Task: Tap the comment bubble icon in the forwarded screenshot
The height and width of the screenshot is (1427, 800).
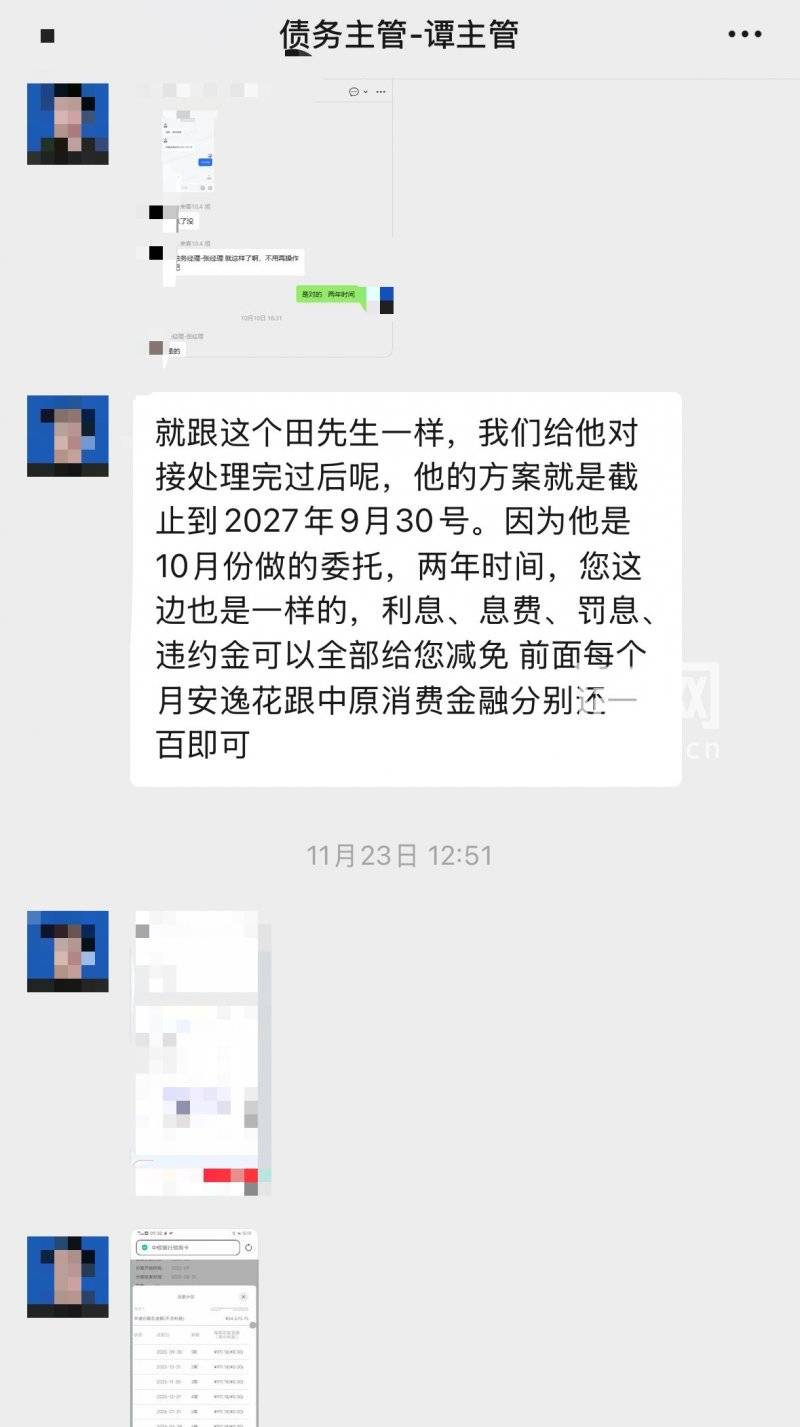Action: [352, 91]
